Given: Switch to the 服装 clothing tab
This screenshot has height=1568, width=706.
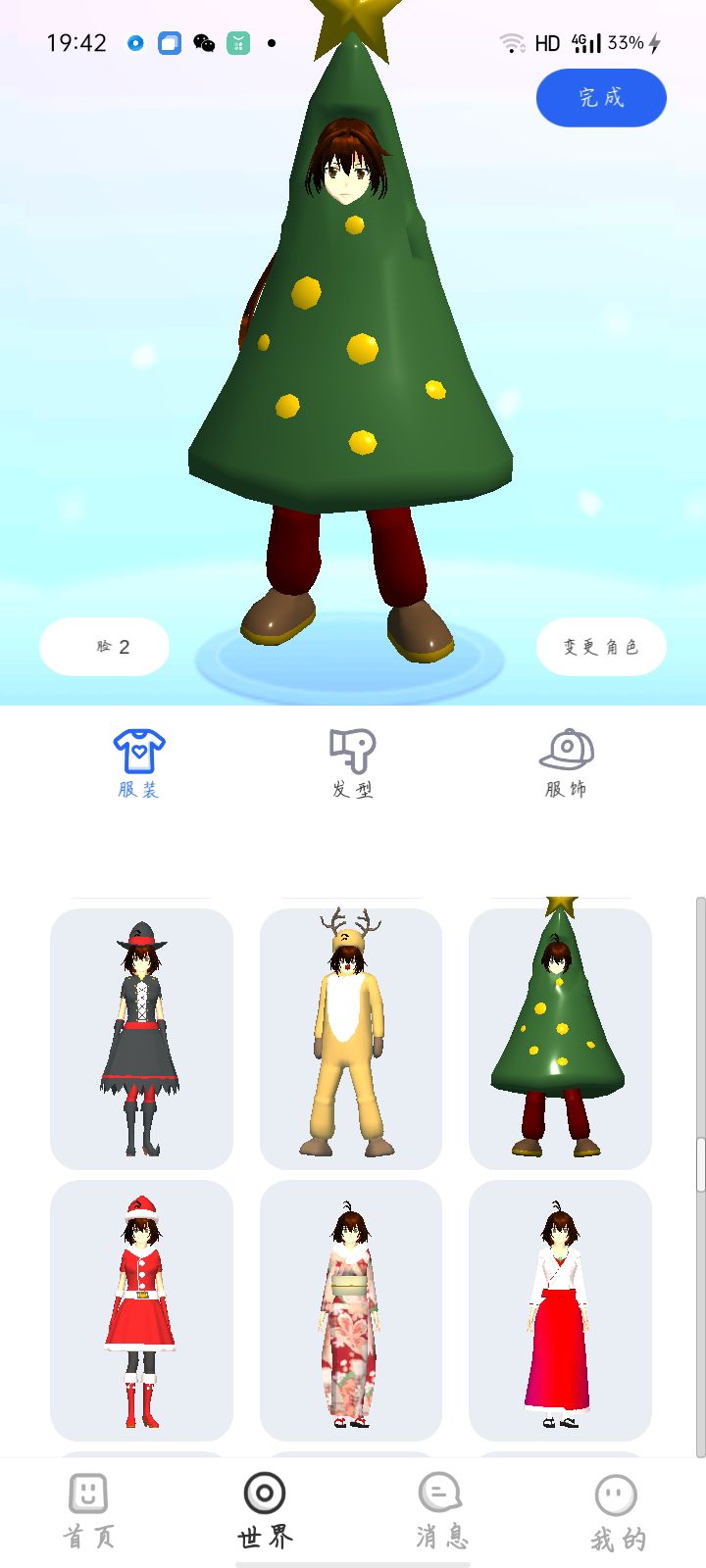Looking at the screenshot, I should 138,764.
